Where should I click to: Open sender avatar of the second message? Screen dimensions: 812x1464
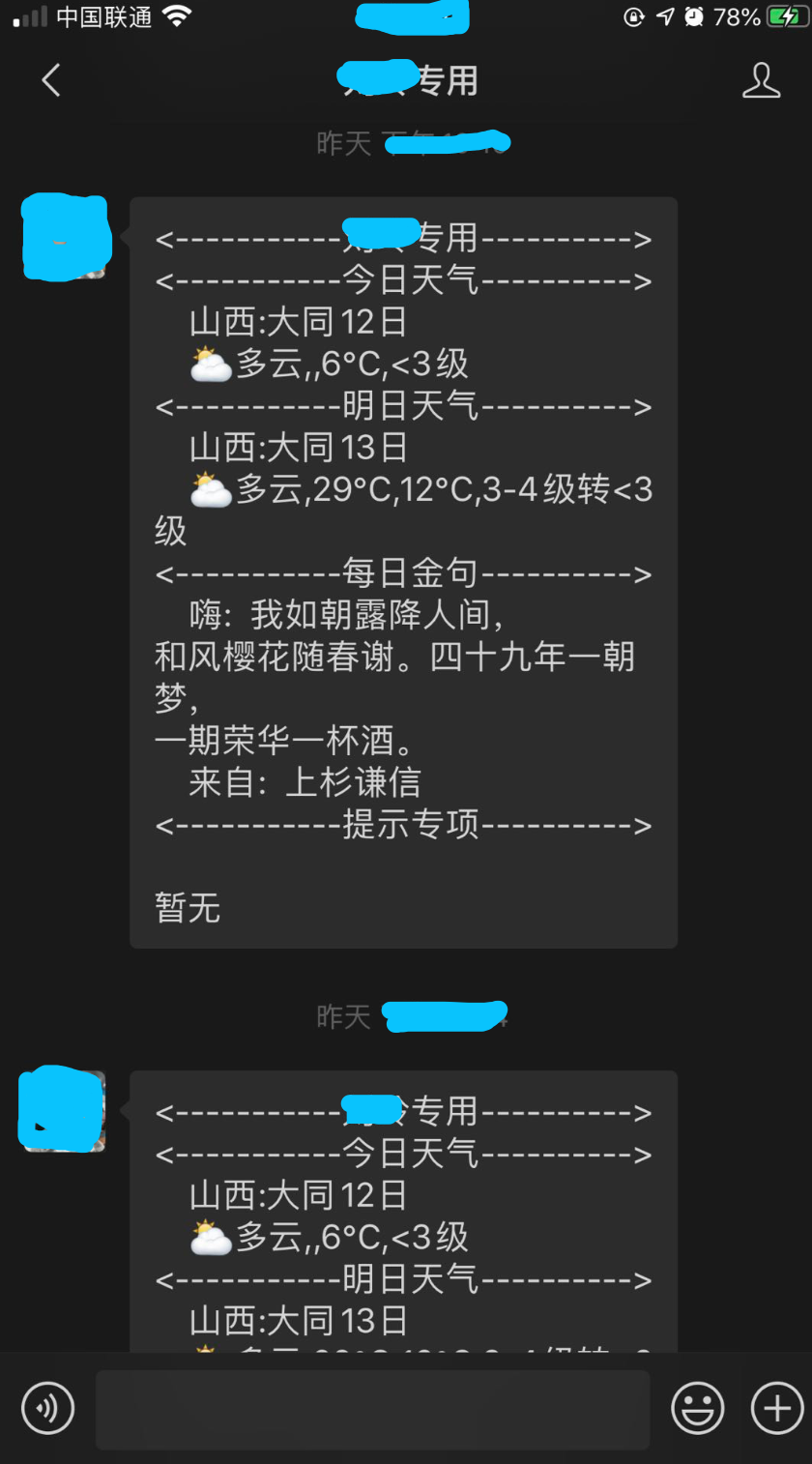click(x=64, y=1110)
